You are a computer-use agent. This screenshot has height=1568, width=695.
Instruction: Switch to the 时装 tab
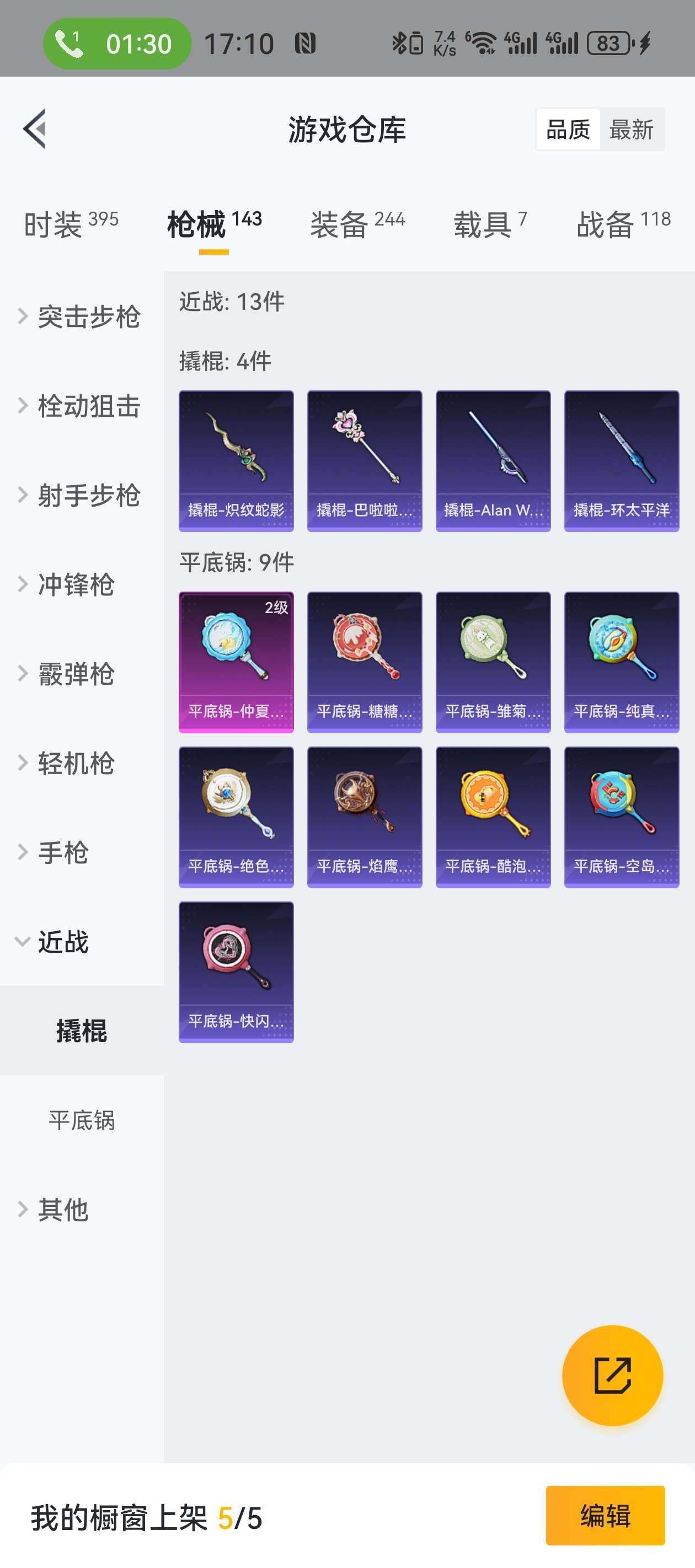point(71,224)
